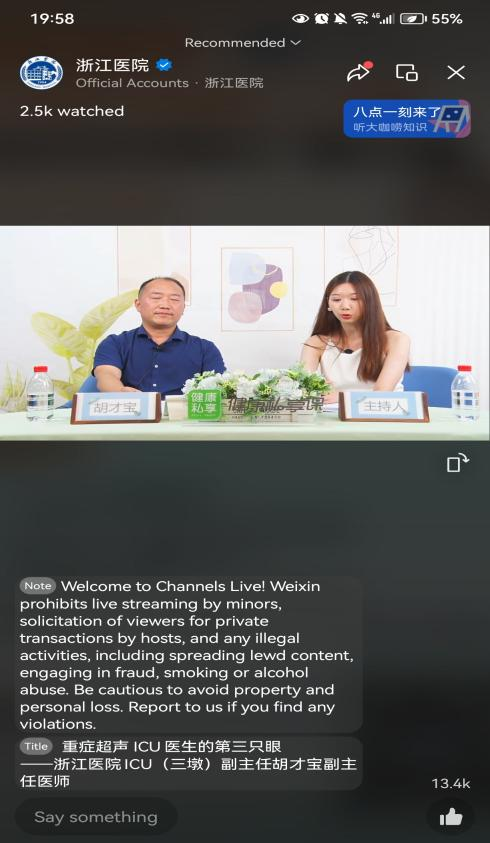The image size is (490, 843).
Task: Open the 八点一刻来了 banner
Action: 407,118
